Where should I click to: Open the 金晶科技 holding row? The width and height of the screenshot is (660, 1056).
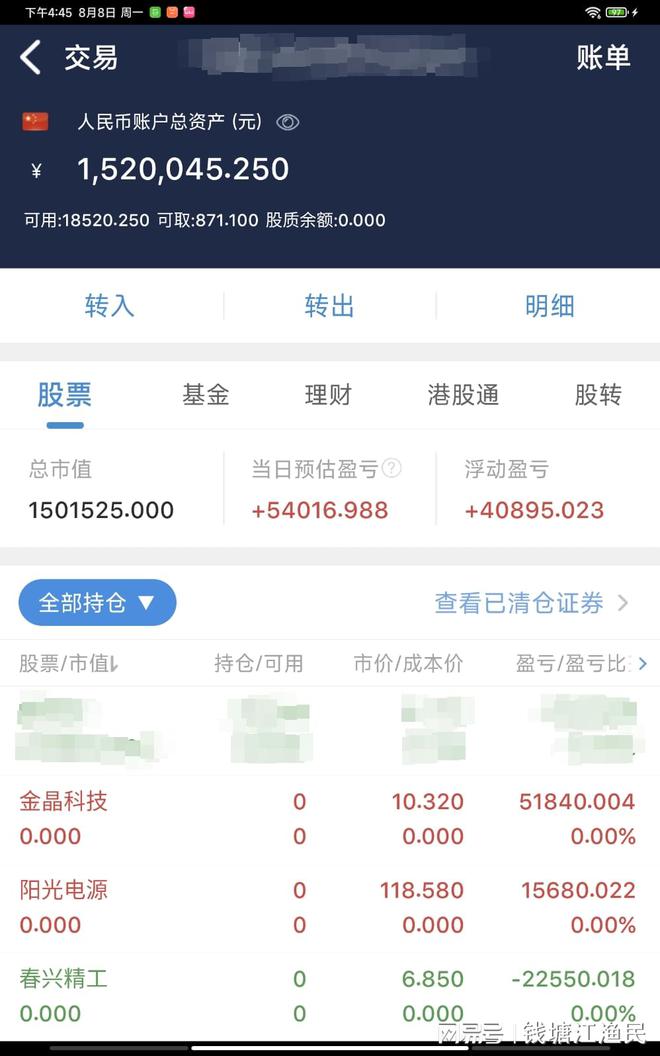tap(330, 818)
